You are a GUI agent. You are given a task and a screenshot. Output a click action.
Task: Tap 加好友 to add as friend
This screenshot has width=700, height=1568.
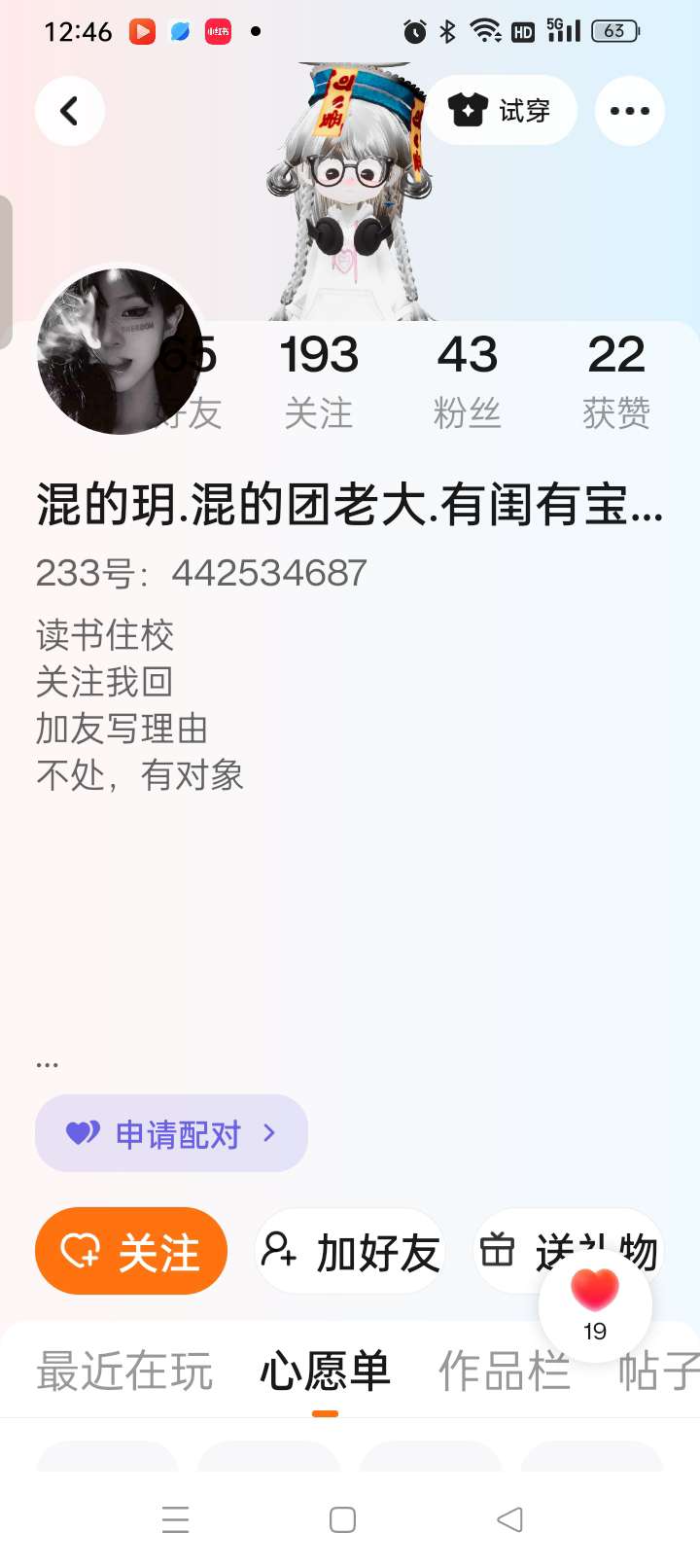(350, 1251)
